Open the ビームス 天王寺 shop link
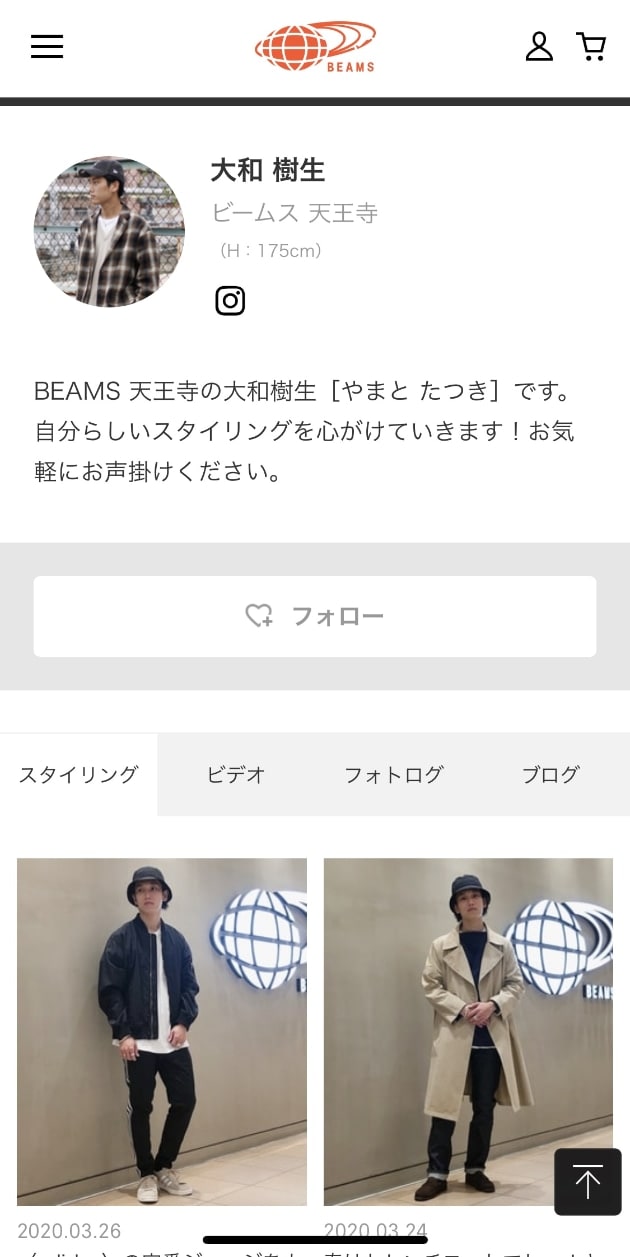This screenshot has height=1257, width=630. 294,213
